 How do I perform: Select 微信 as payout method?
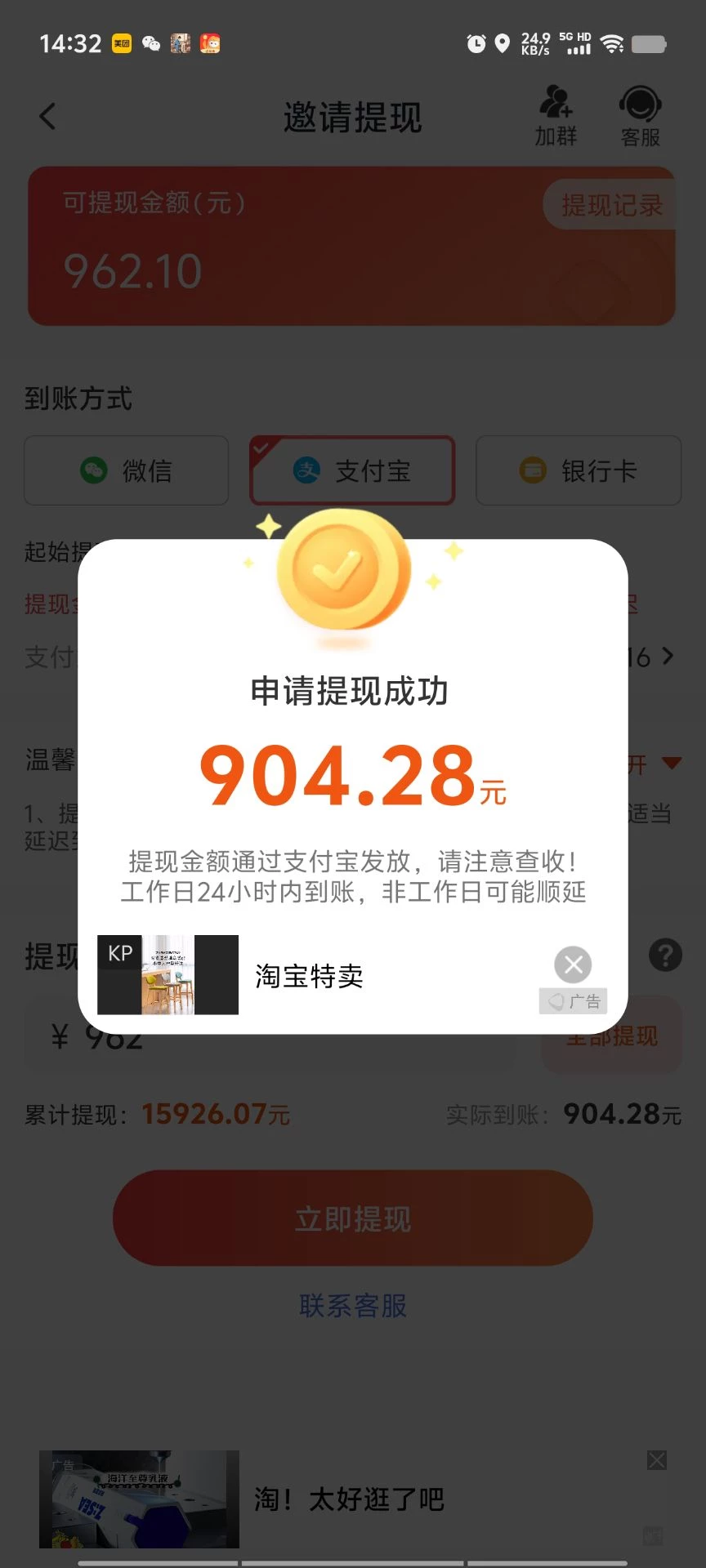pos(127,470)
